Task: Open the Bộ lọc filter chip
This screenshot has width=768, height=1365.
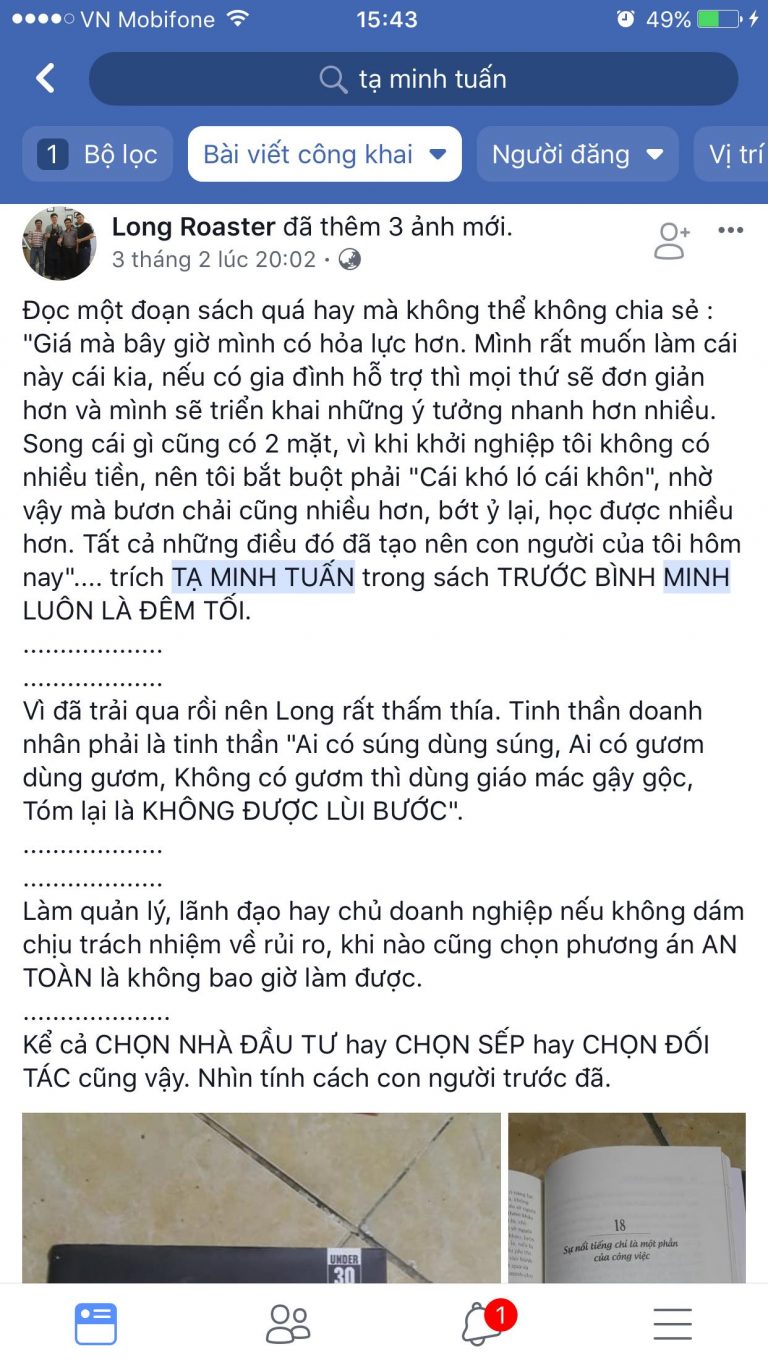Action: coord(97,154)
